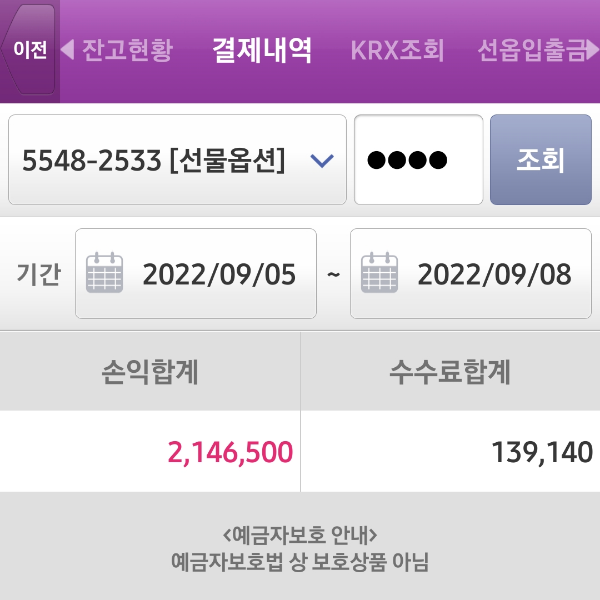Screen dimensions: 600x600
Task: Tap the 조회 search button
Action: (x=540, y=160)
